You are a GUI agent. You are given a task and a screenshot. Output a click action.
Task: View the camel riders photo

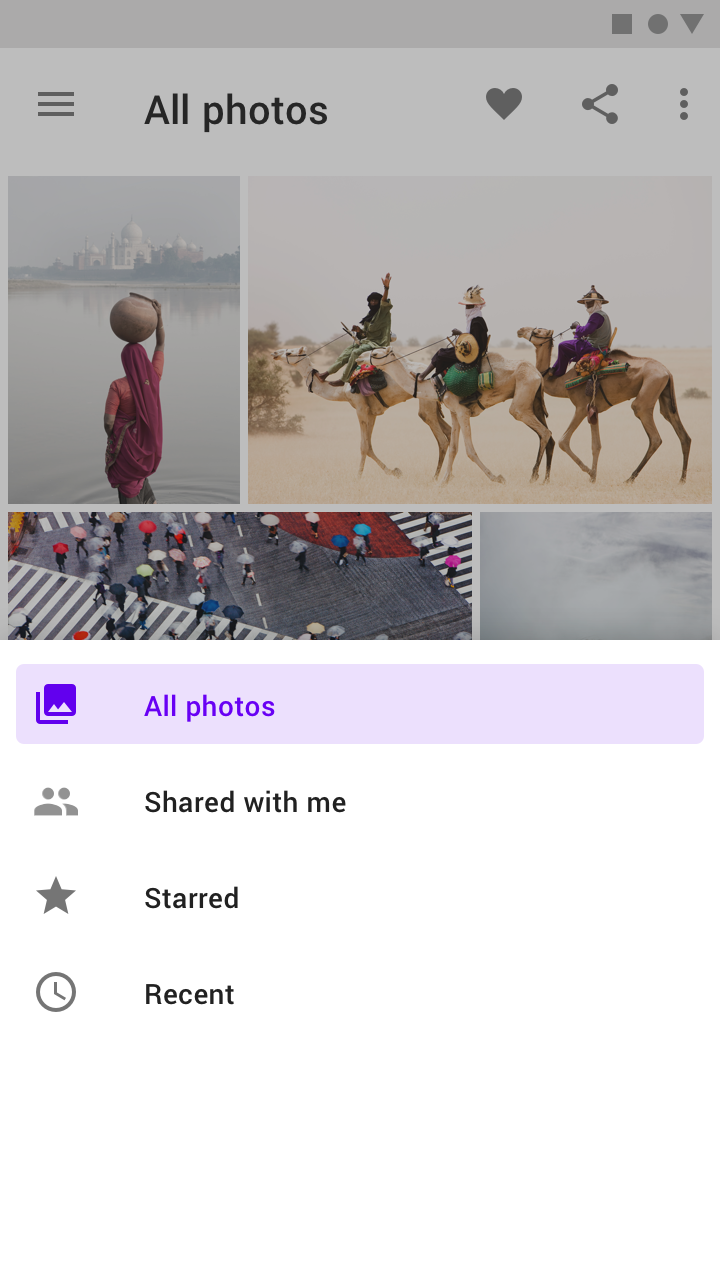pos(480,340)
